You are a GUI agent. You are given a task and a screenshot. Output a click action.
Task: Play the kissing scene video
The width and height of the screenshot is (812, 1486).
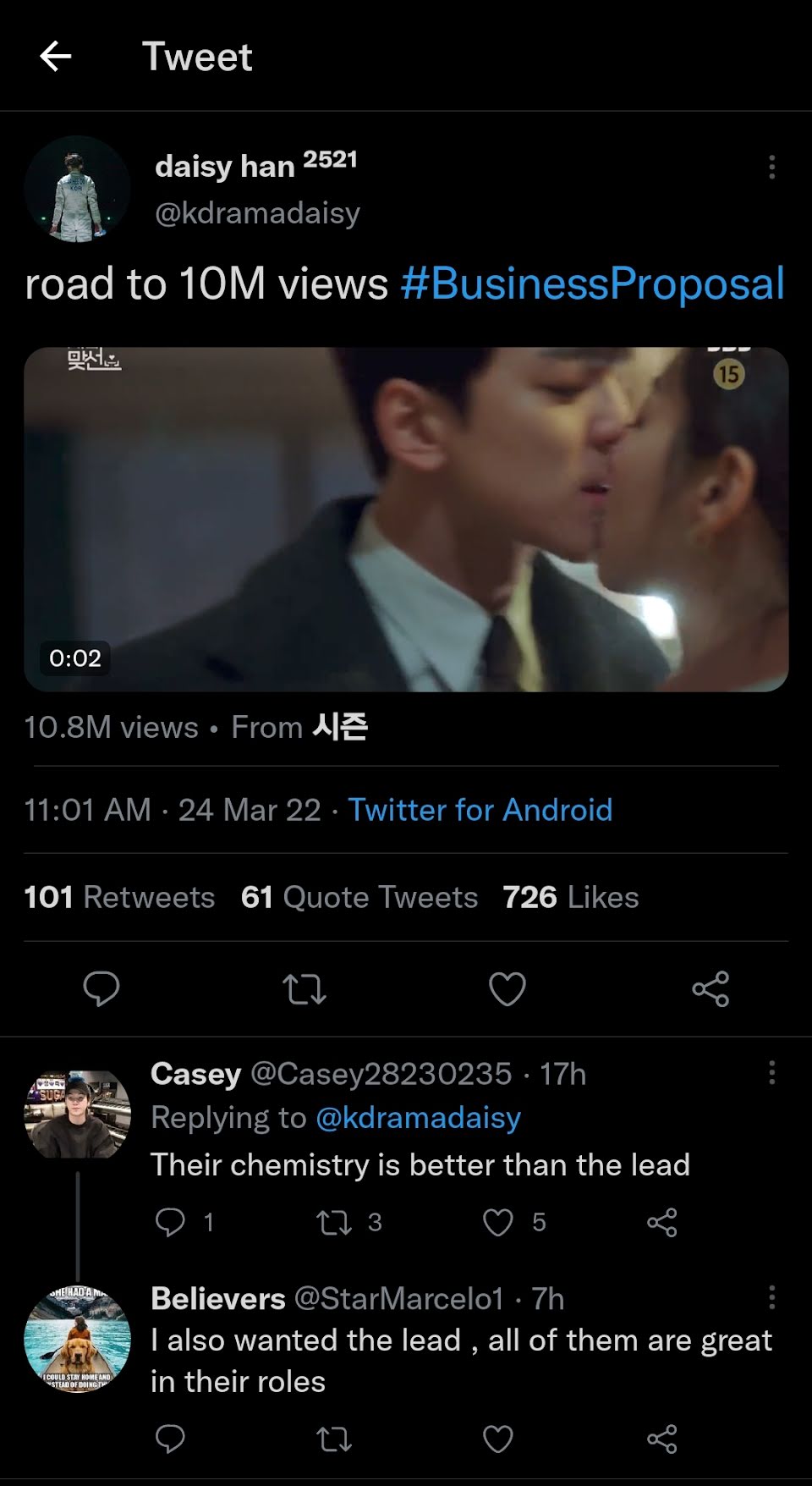pos(406,519)
